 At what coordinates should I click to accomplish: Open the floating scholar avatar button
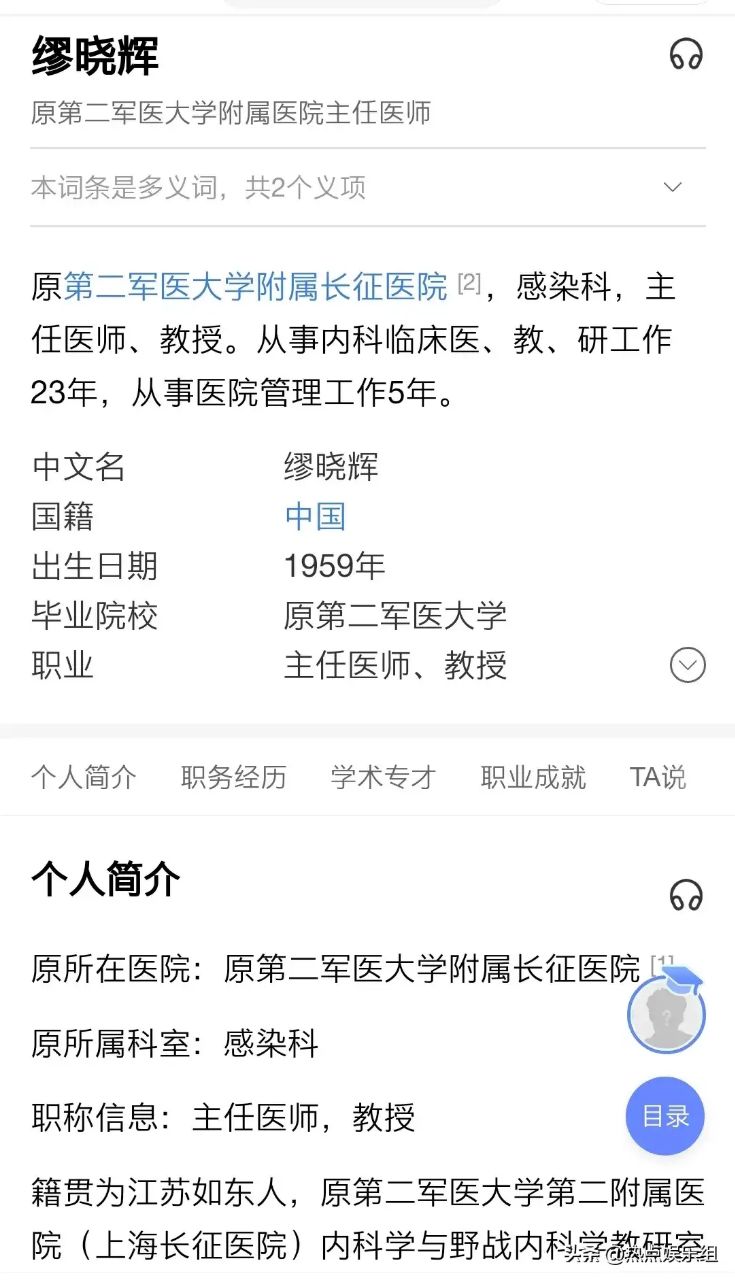coord(666,1014)
